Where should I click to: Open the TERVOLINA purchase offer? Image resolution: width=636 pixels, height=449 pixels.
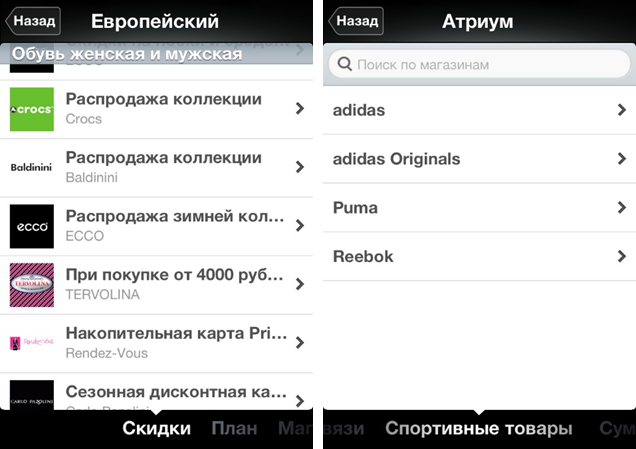click(160, 284)
